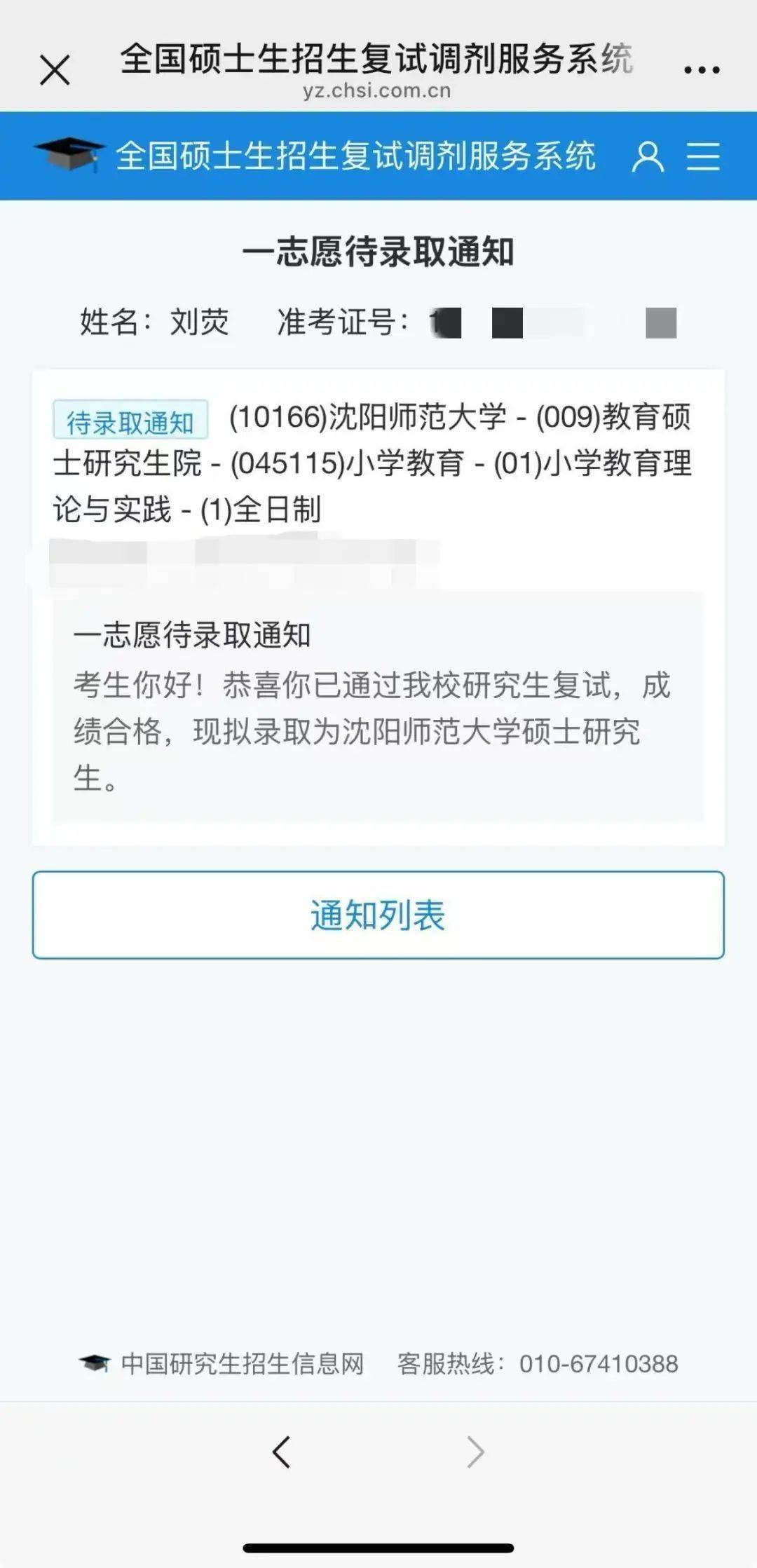The height and width of the screenshot is (1568, 757).
Task: Go back to the previous web page
Action: [281, 1452]
